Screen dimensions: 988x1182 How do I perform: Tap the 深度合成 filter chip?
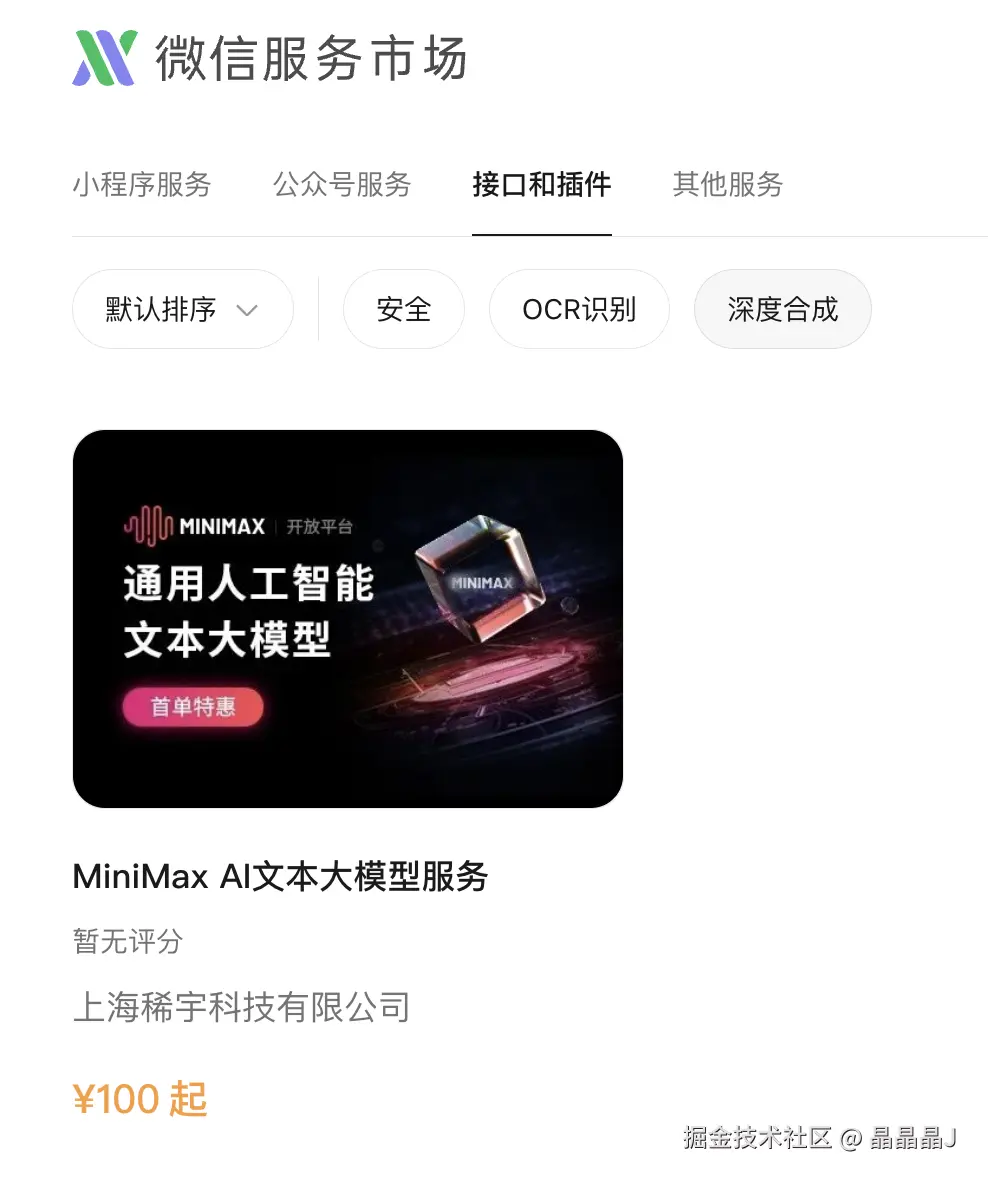[x=782, y=310]
